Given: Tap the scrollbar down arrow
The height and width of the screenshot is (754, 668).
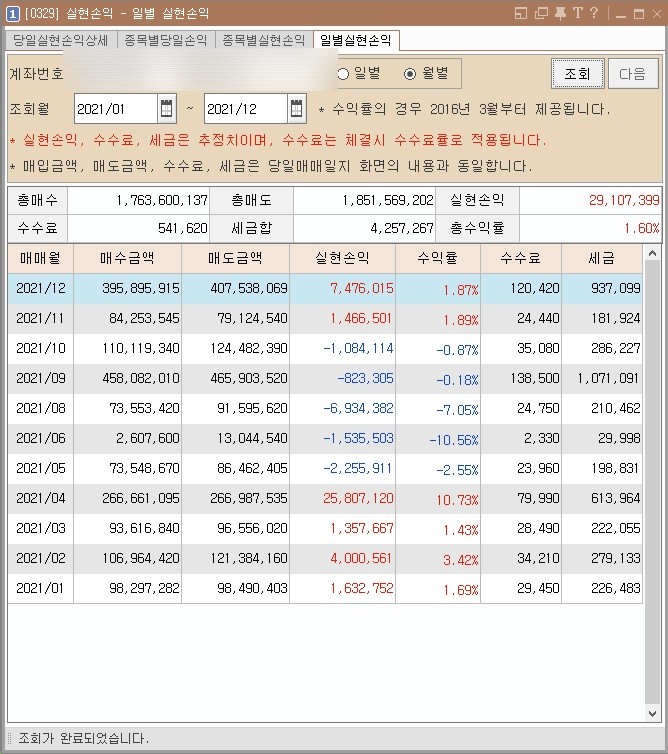Looking at the screenshot, I should tap(654, 714).
